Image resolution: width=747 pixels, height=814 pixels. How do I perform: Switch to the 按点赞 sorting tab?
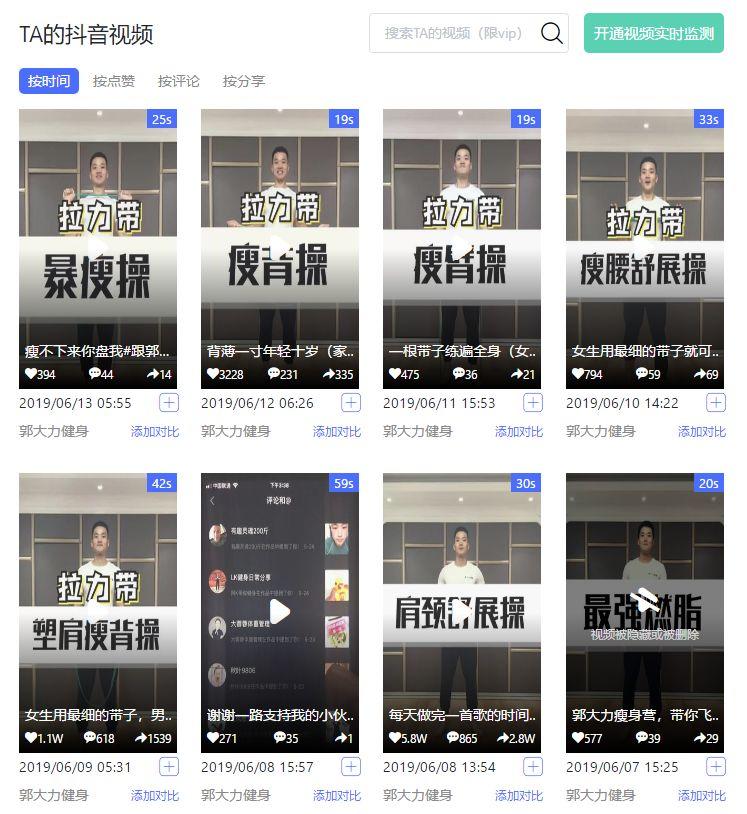[113, 81]
